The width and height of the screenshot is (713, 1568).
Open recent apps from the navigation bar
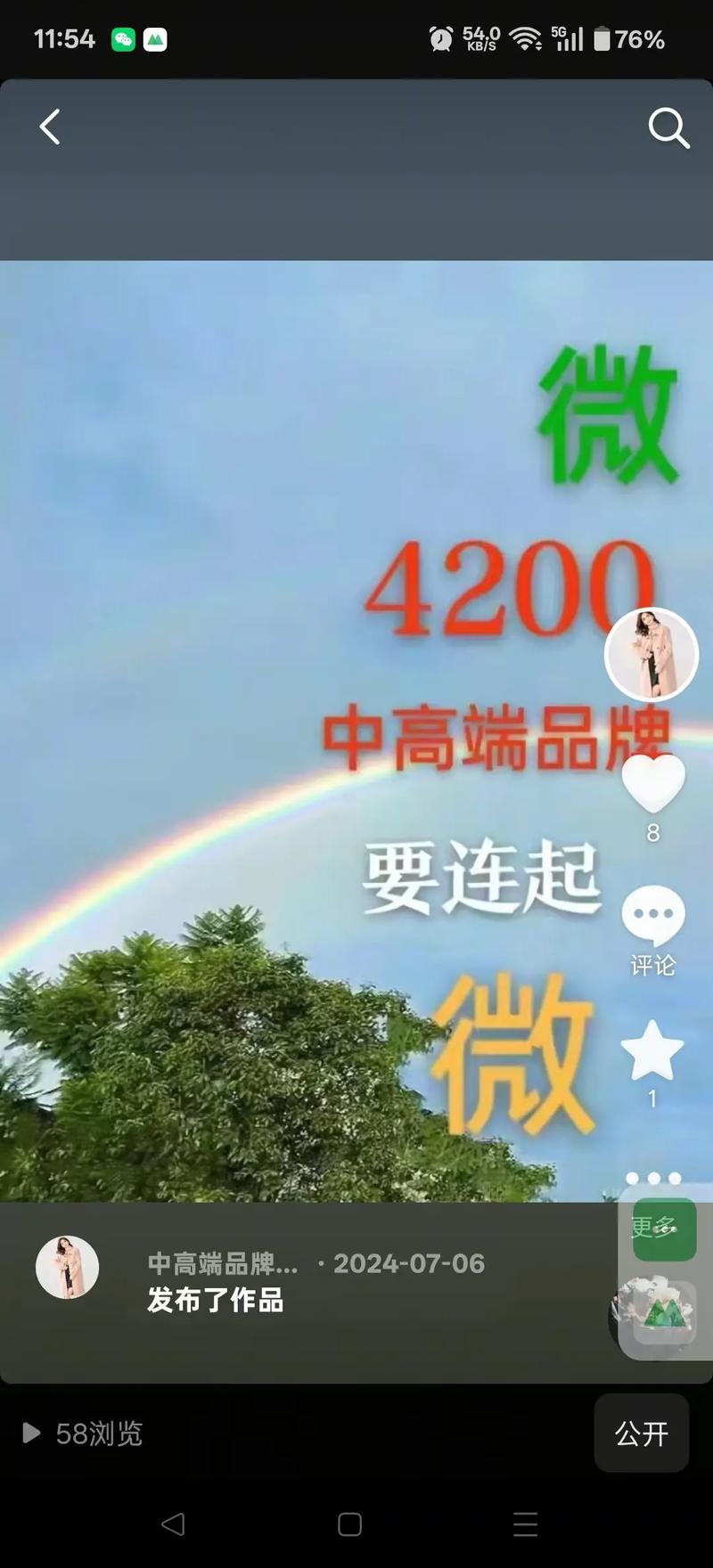tap(526, 1524)
